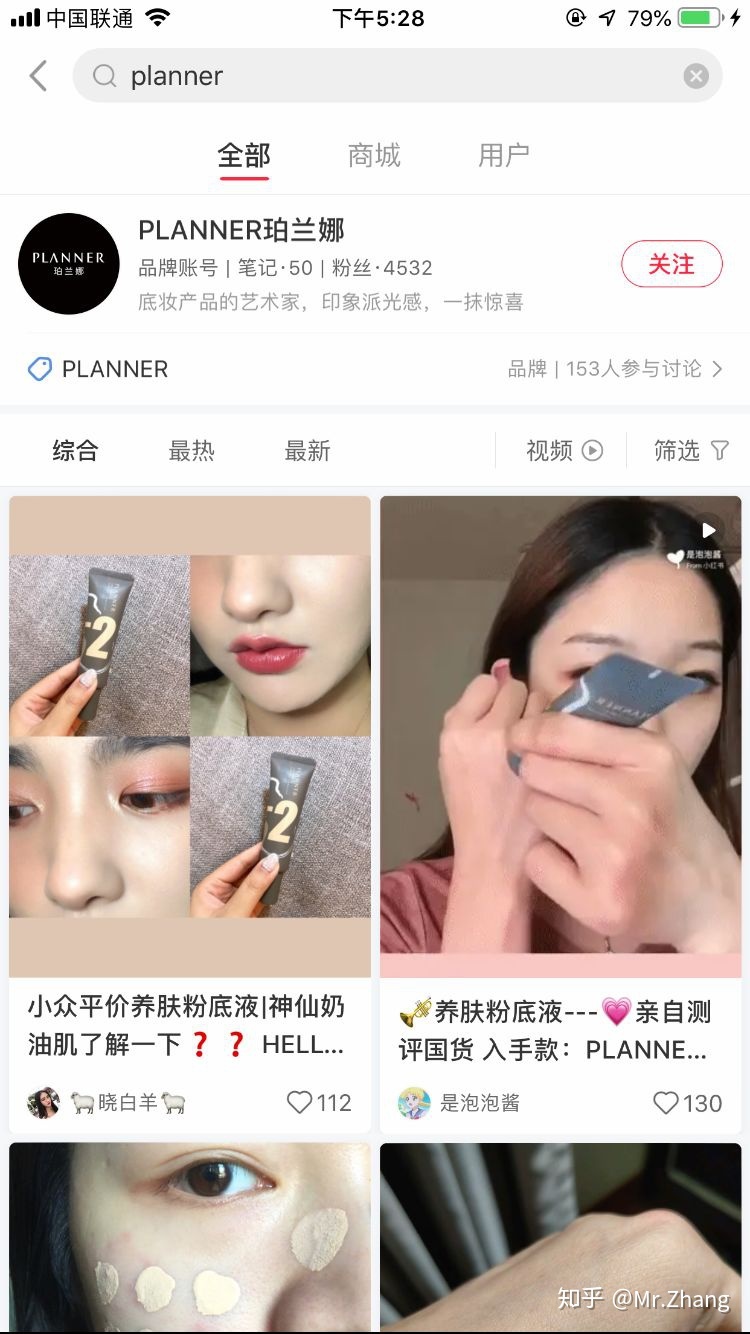Select the 最热 sort tab
Viewport: 750px width, 1334px height.
(x=190, y=451)
